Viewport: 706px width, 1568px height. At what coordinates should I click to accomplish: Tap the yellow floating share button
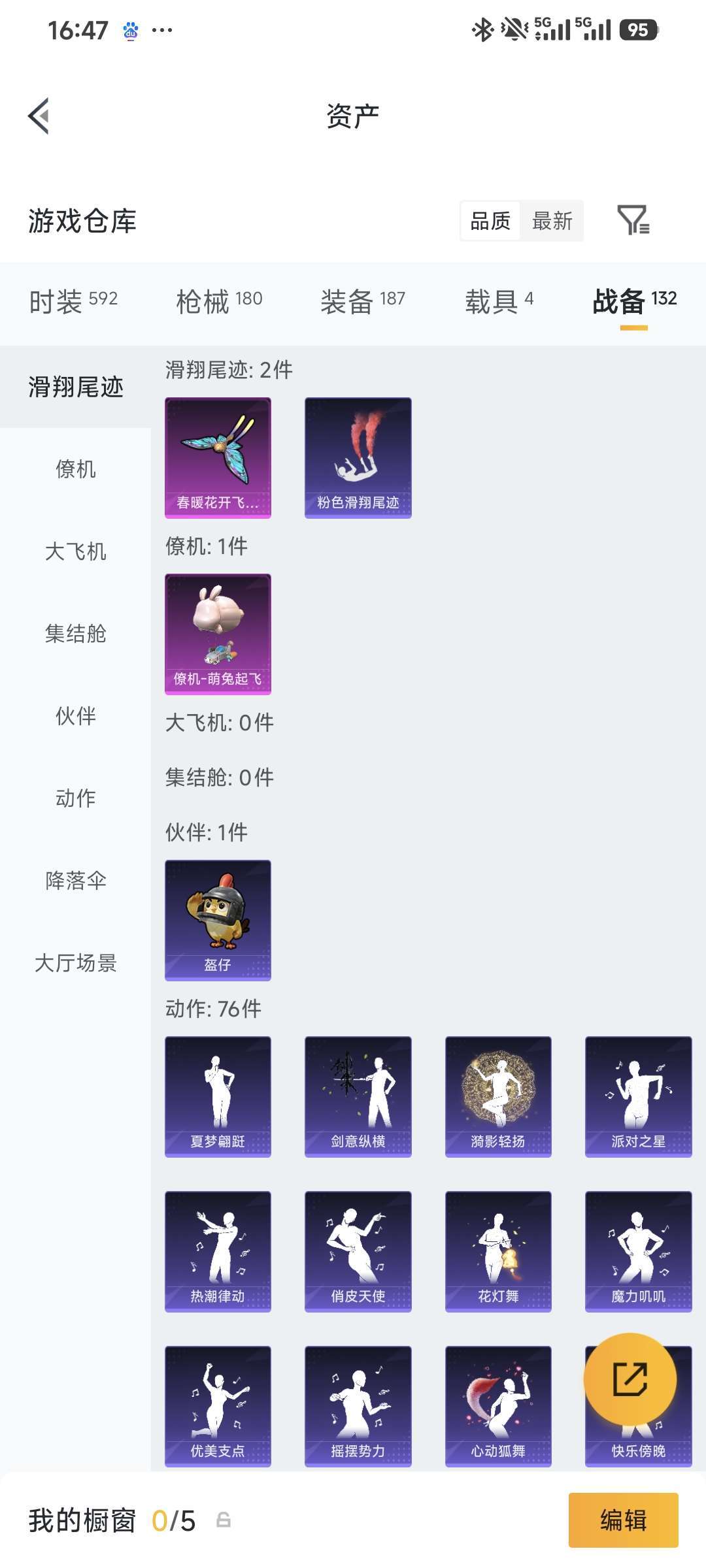tap(630, 1379)
